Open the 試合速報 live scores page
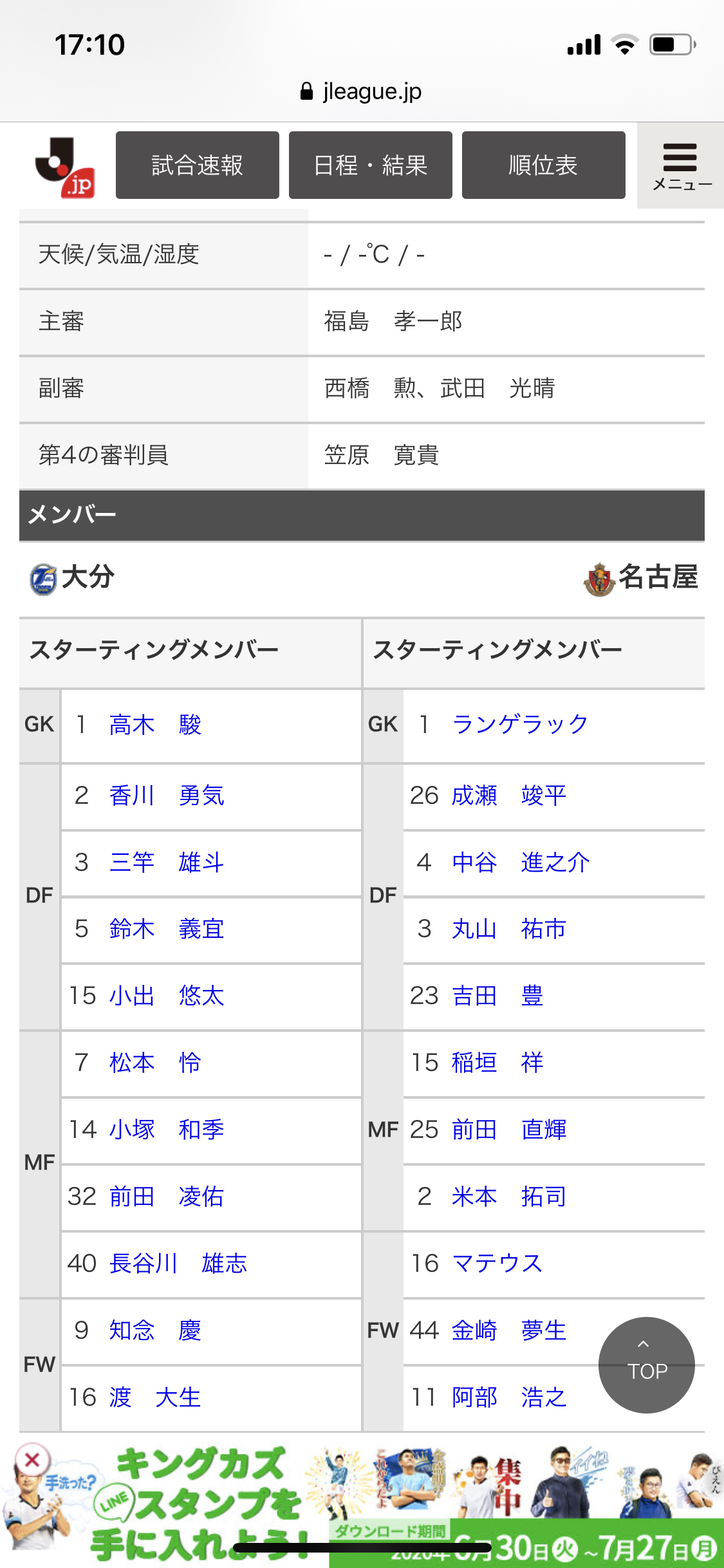The image size is (724, 1568). (197, 165)
